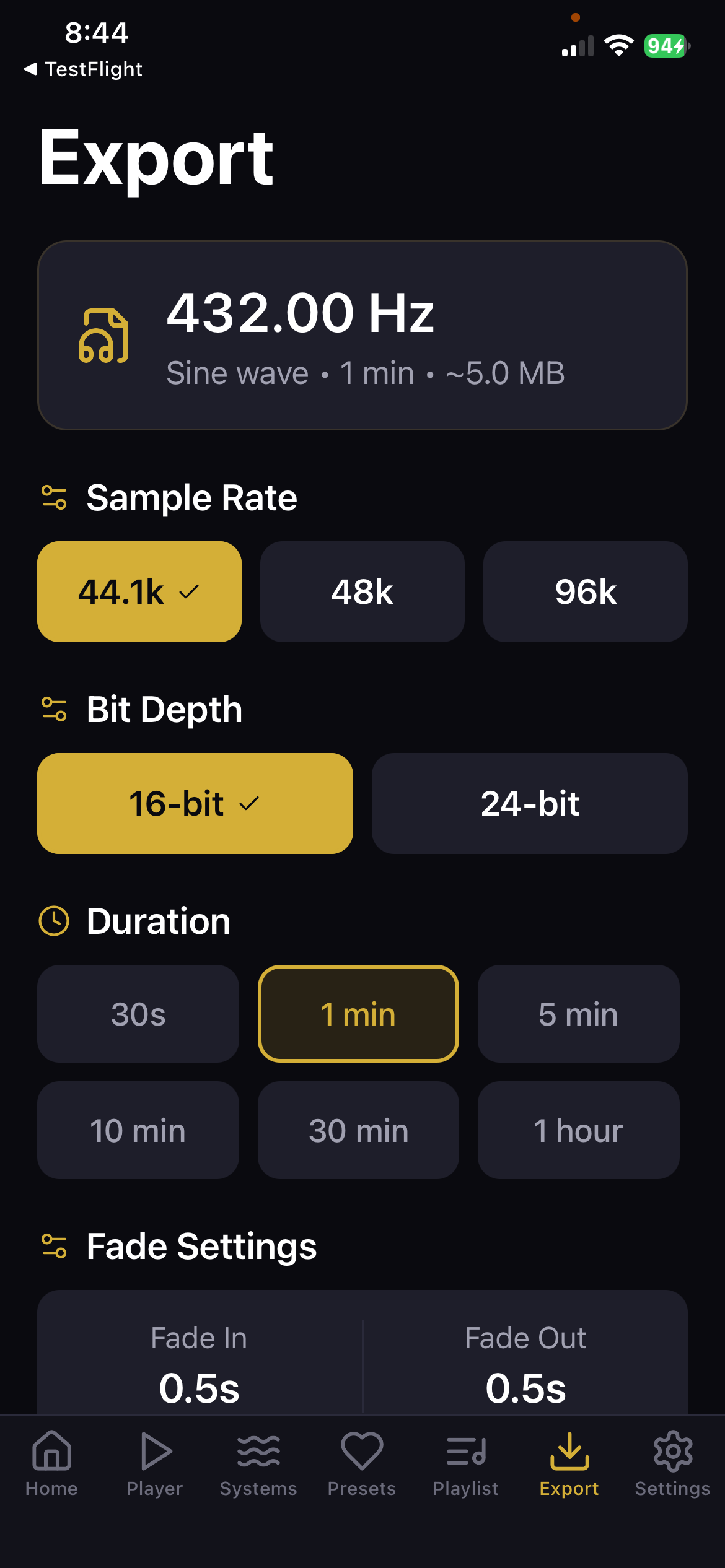Screen dimensions: 725x1568
Task: Select the 1 hour duration
Action: [578, 1130]
